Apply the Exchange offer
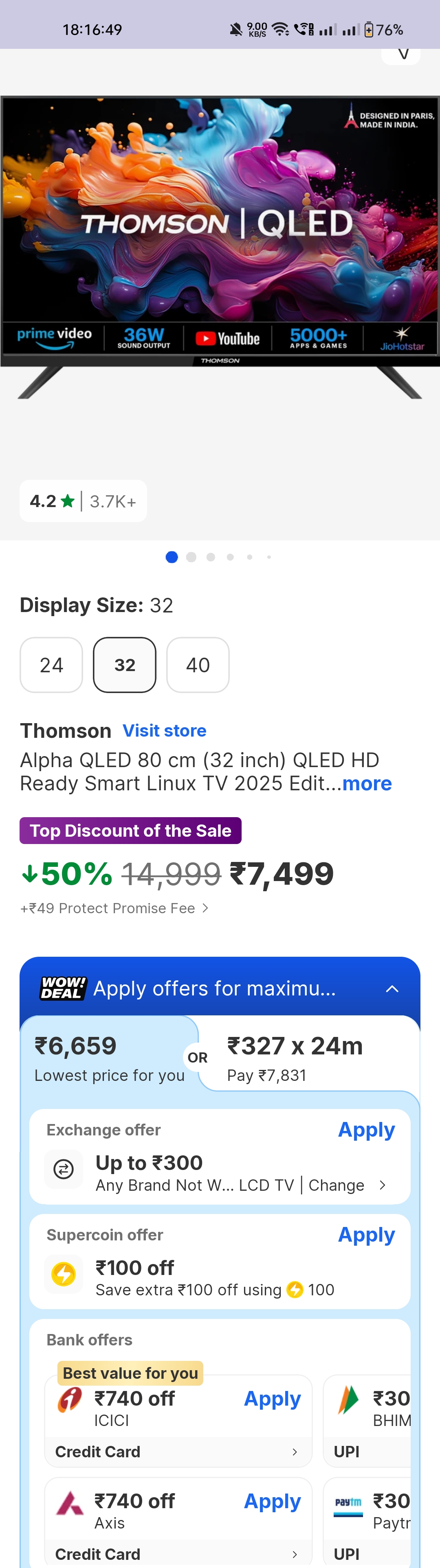Screen dimensions: 440x1568 366,1130
